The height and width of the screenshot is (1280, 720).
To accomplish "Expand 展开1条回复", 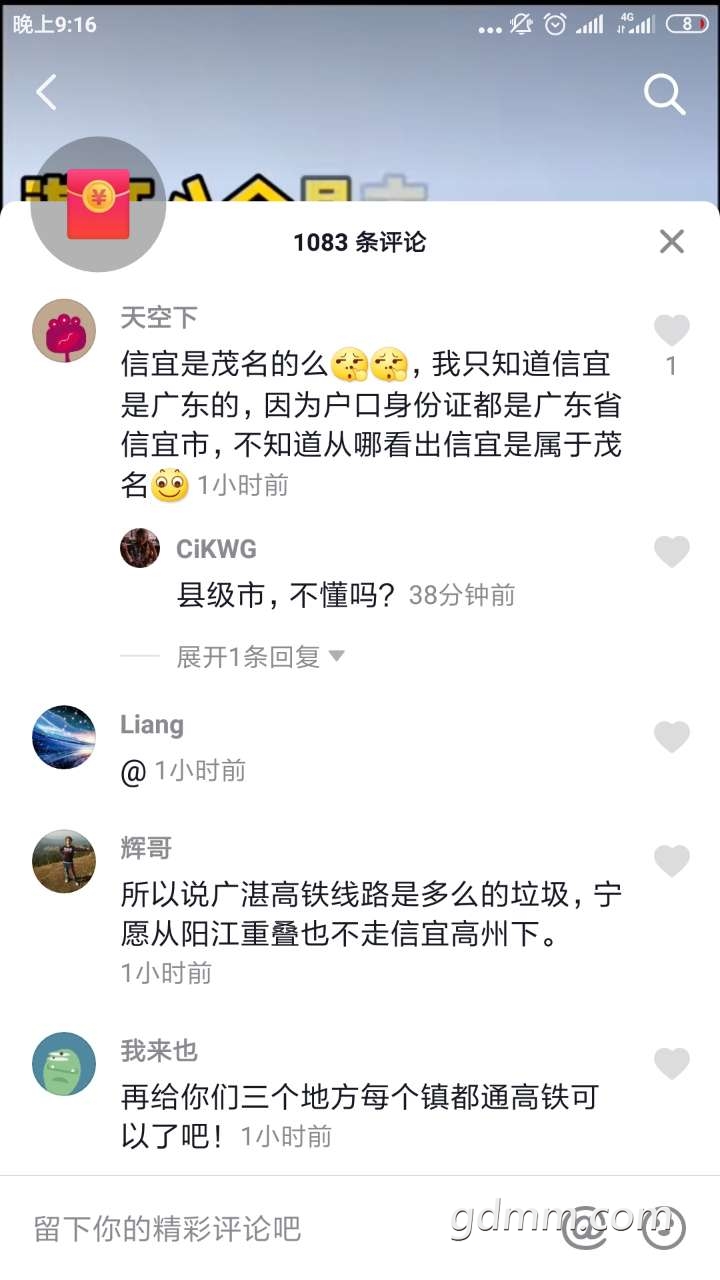I will pos(260,656).
